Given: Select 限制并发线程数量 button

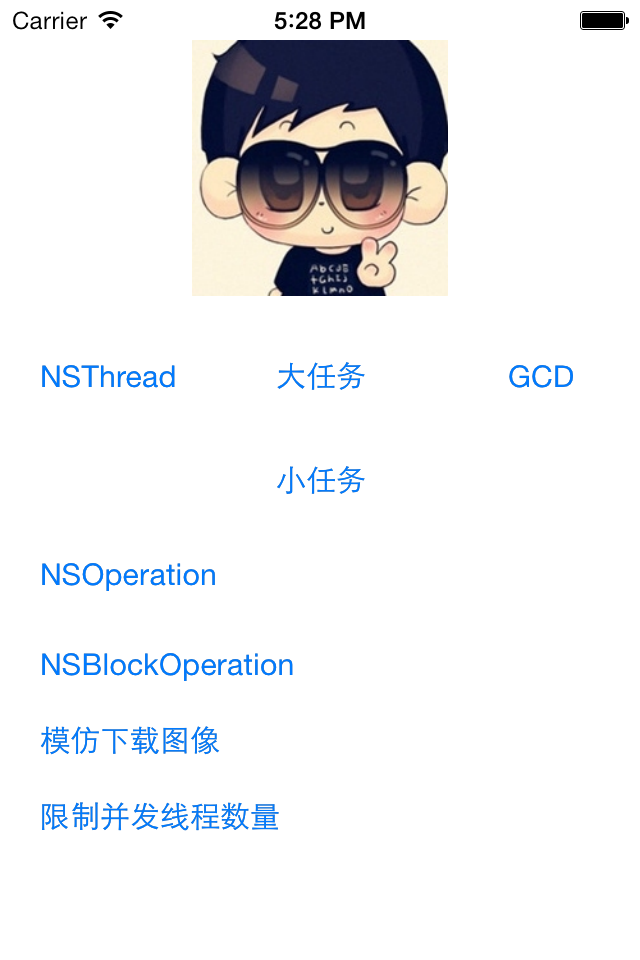Looking at the screenshot, I should click(160, 817).
